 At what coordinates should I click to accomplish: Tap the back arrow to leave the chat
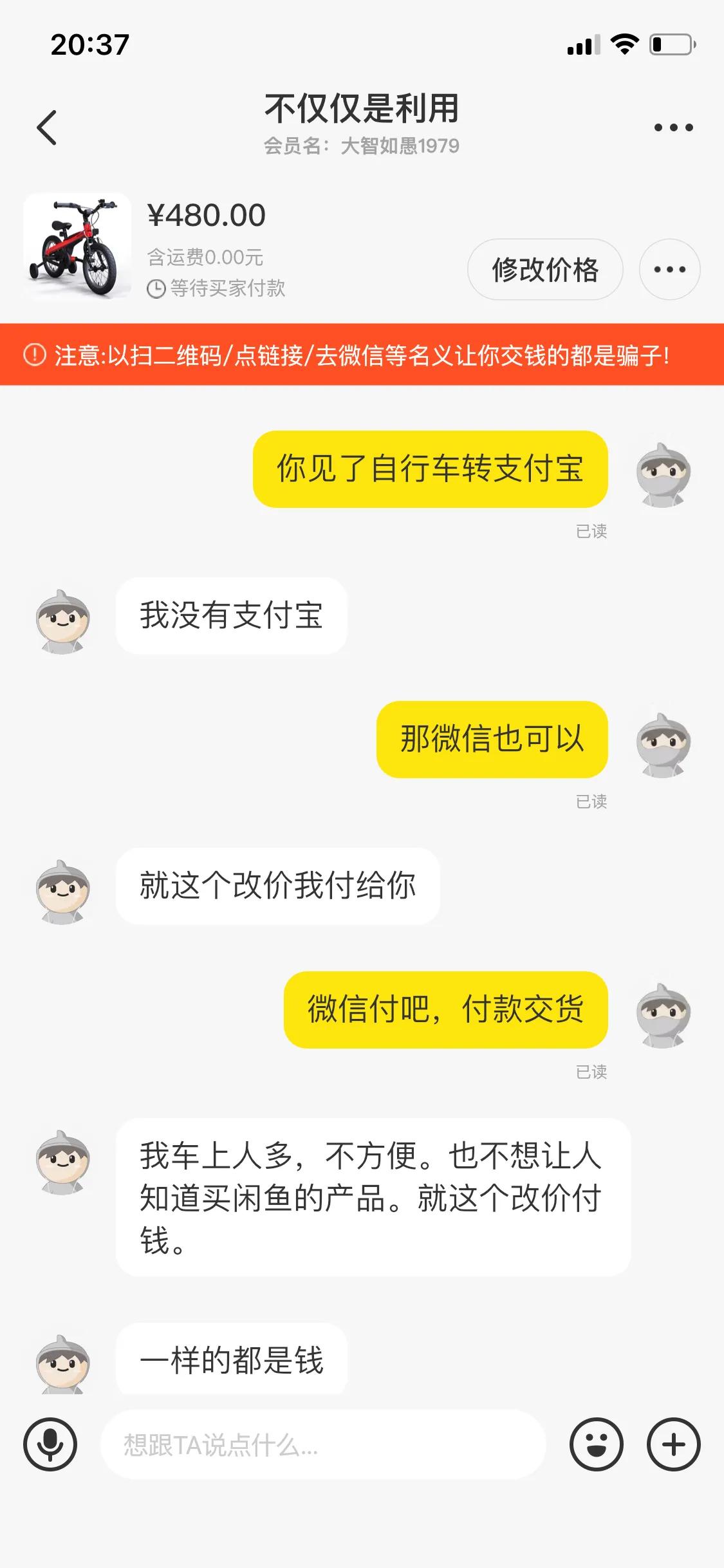46,127
